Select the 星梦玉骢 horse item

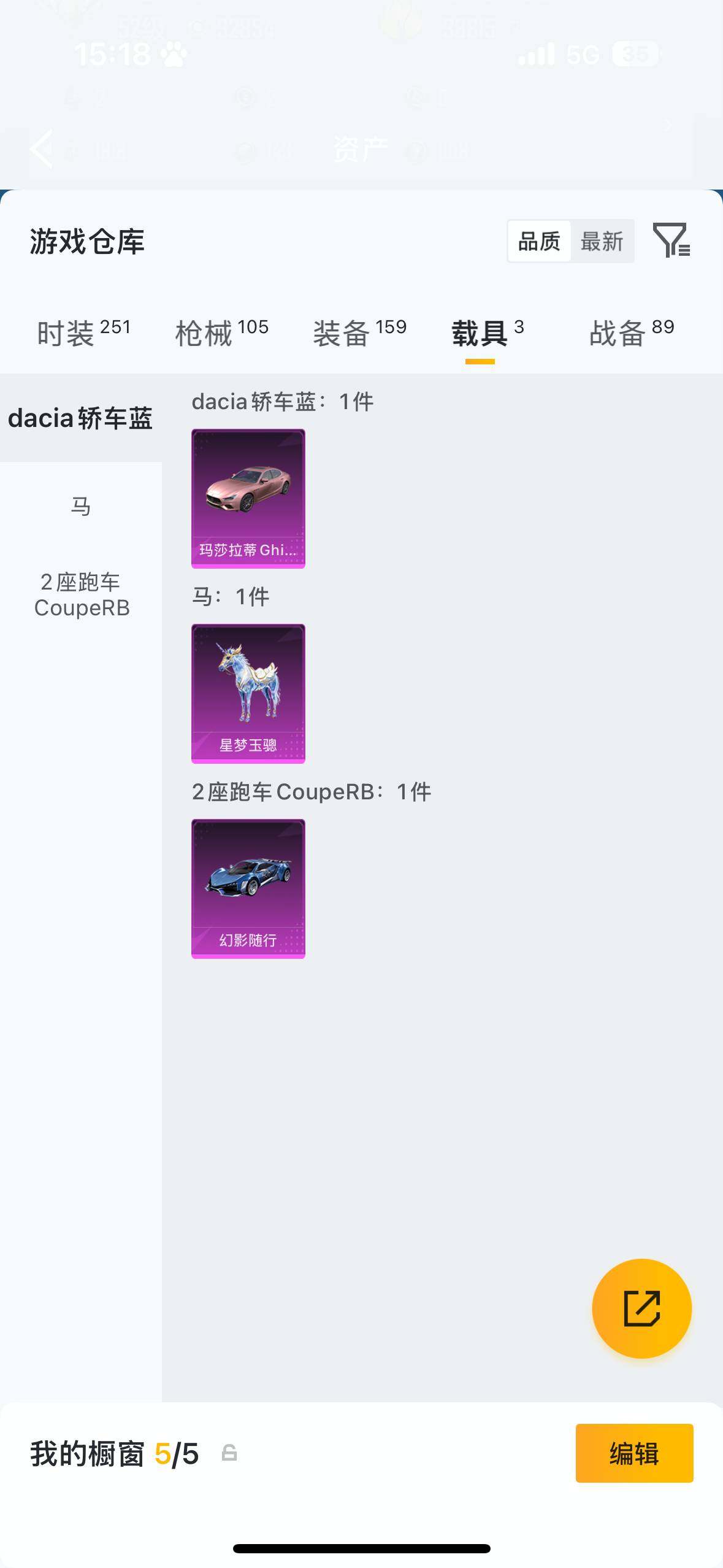coord(247,693)
